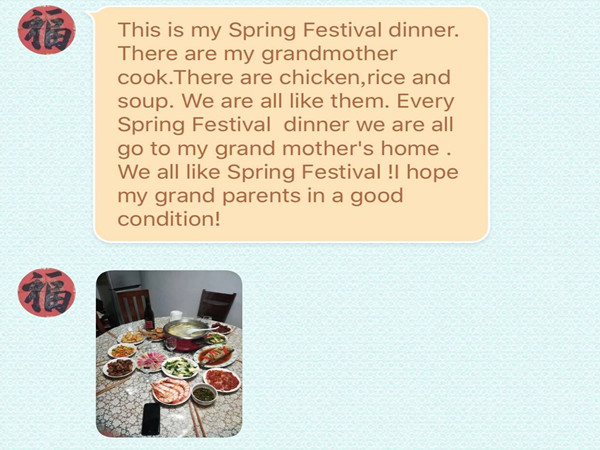600x450 pixels.
Task: Open the Spring Festival dinner photo message
Action: pos(168,353)
